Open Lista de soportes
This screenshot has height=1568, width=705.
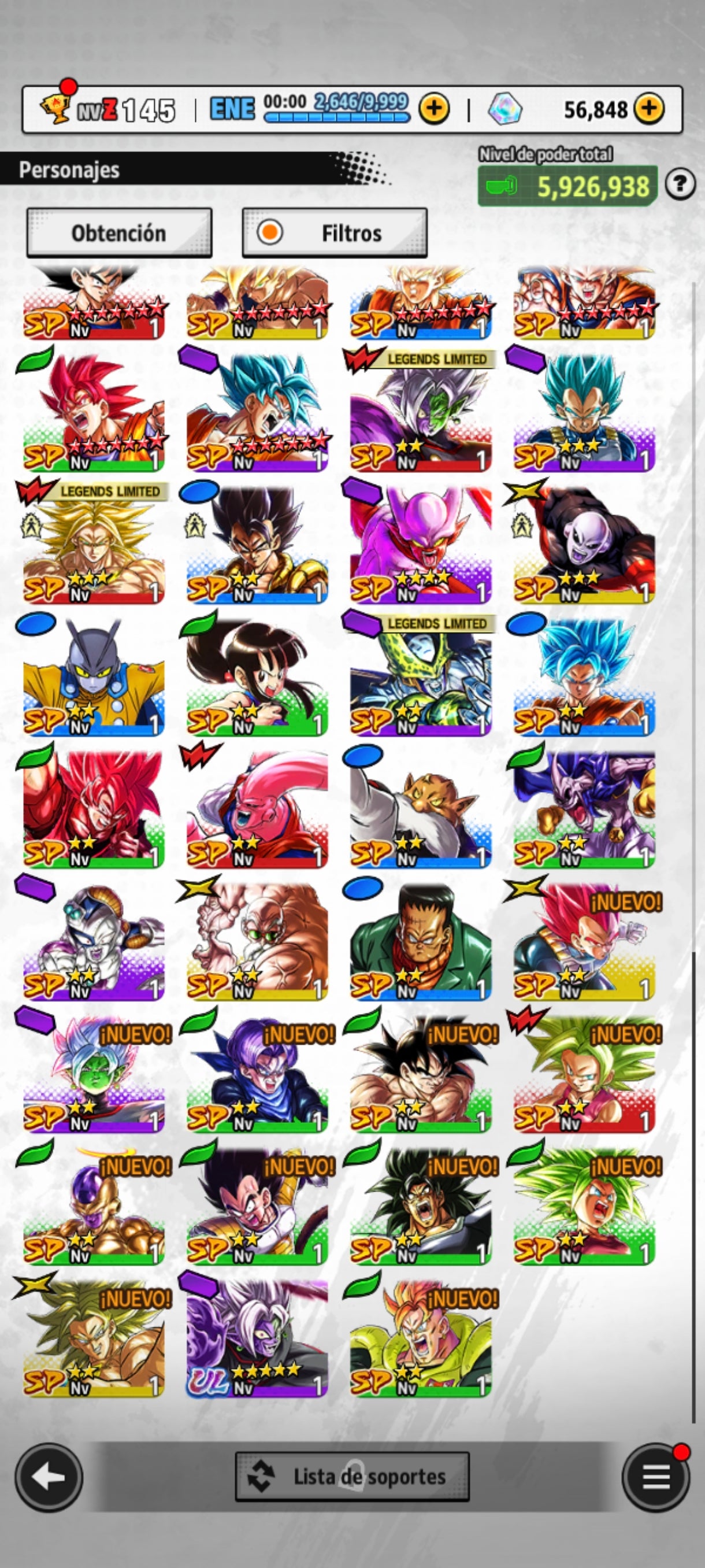(352, 1476)
